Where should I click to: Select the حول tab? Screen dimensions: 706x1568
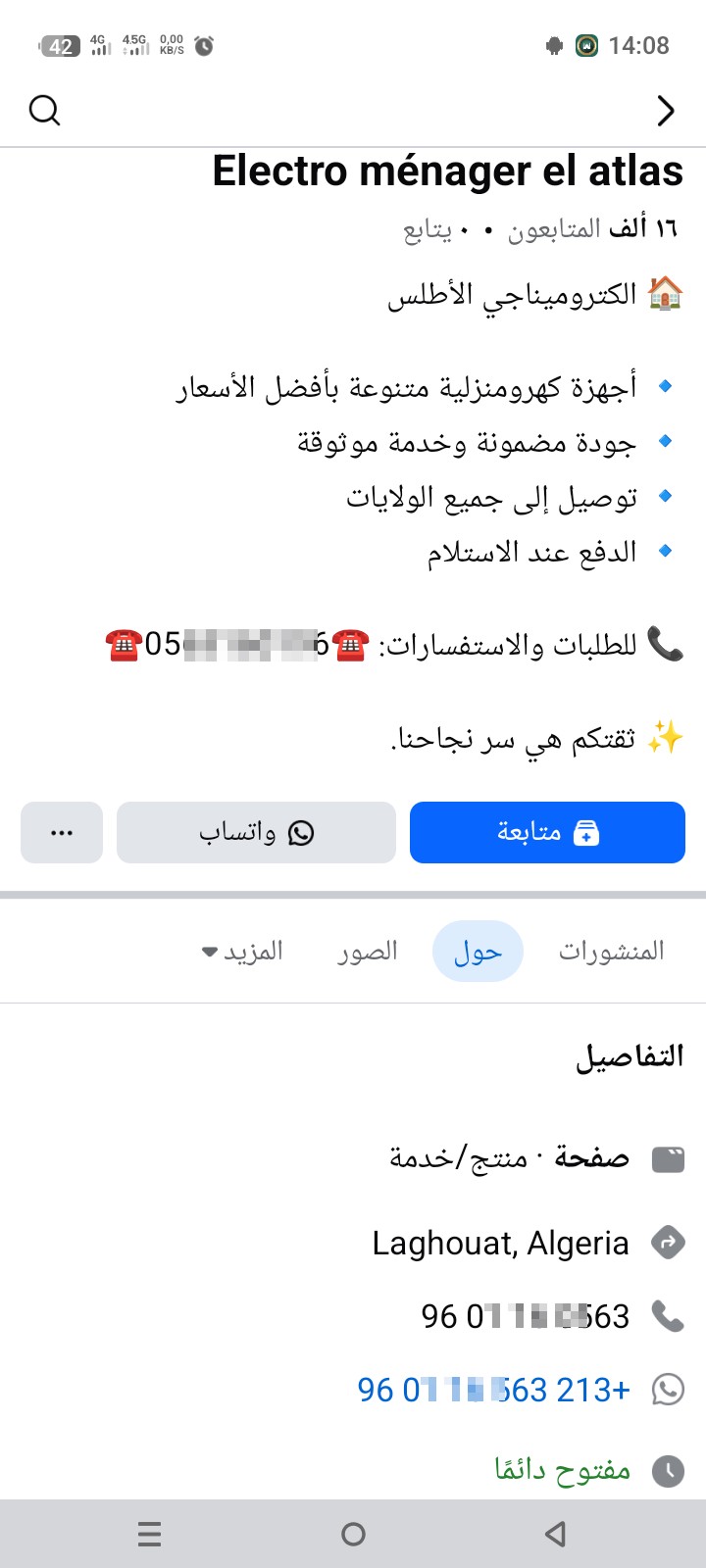click(478, 952)
